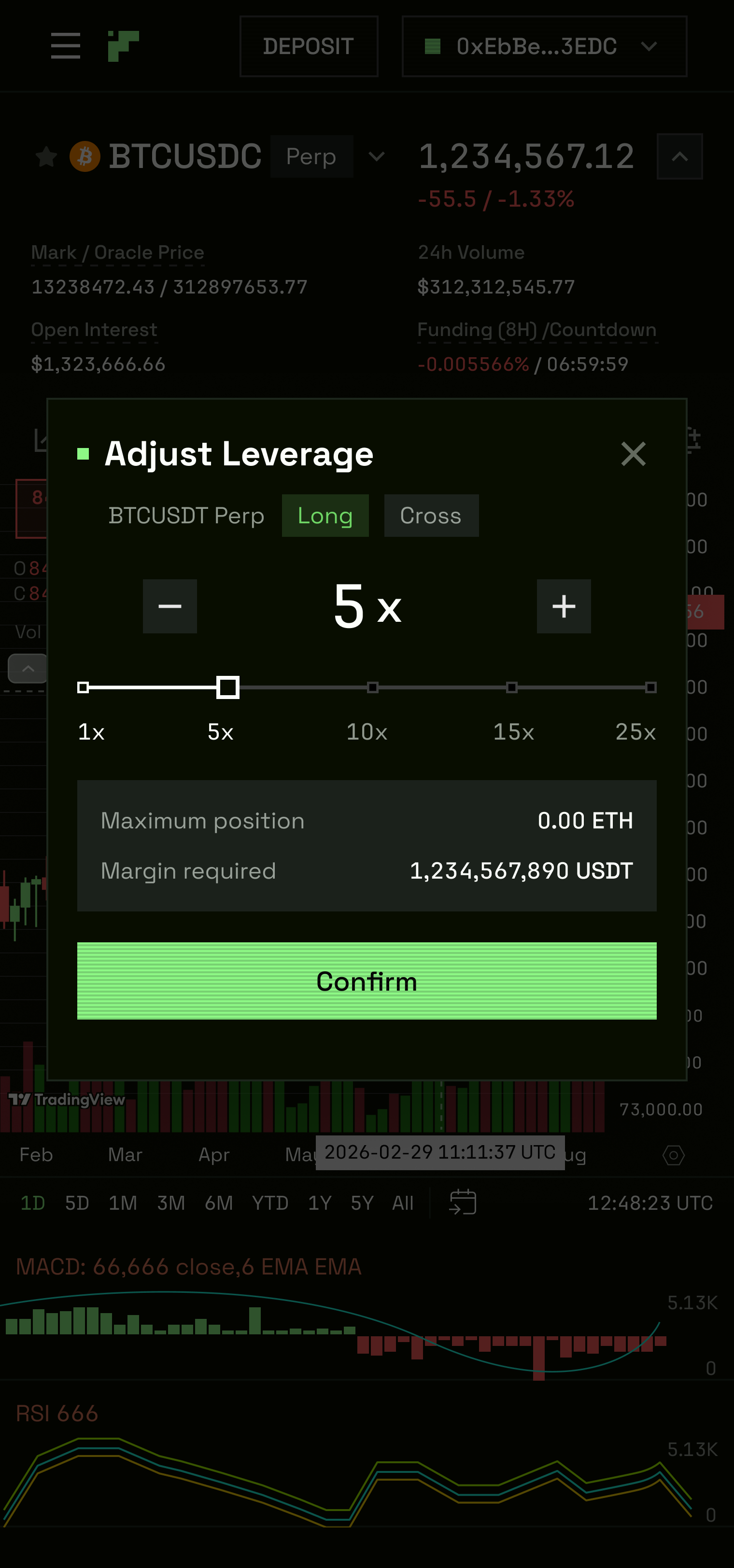Collapse the price panel with the chevron
This screenshot has width=734, height=1568.
[679, 156]
